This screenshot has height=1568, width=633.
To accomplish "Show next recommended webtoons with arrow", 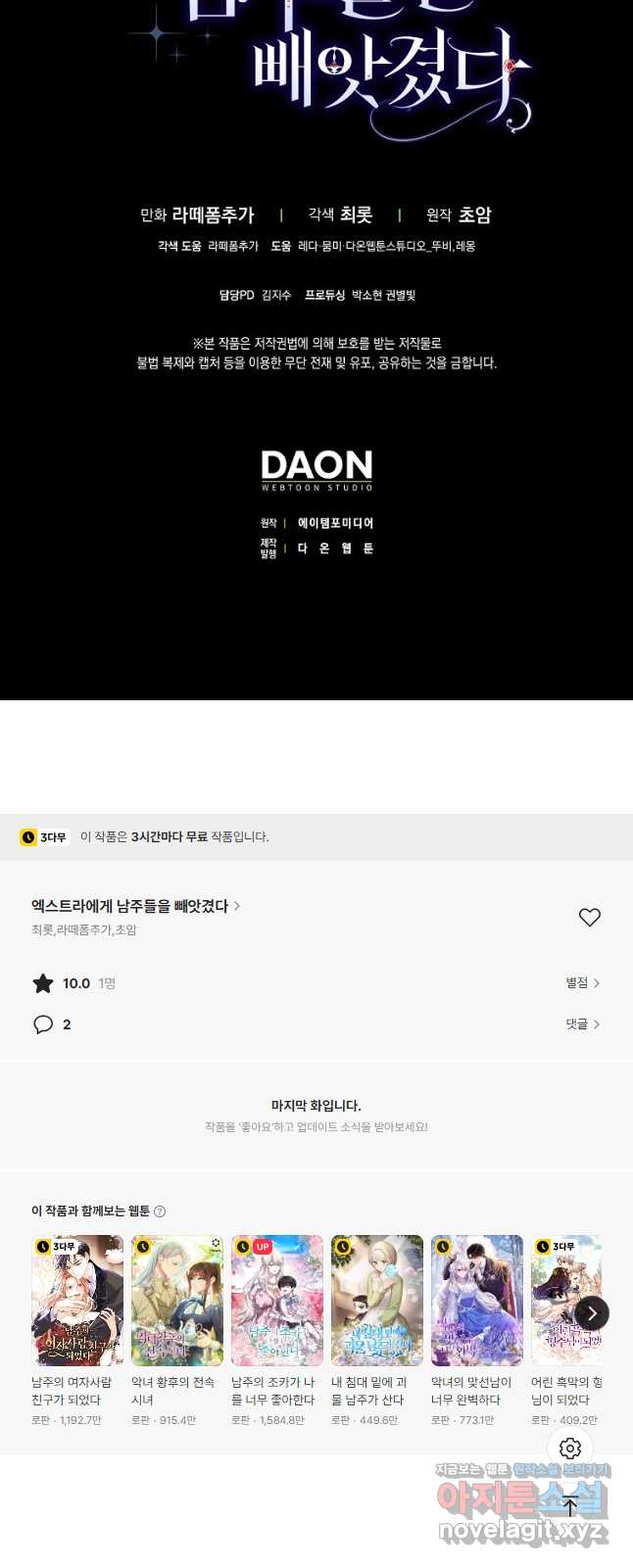I will [591, 1313].
